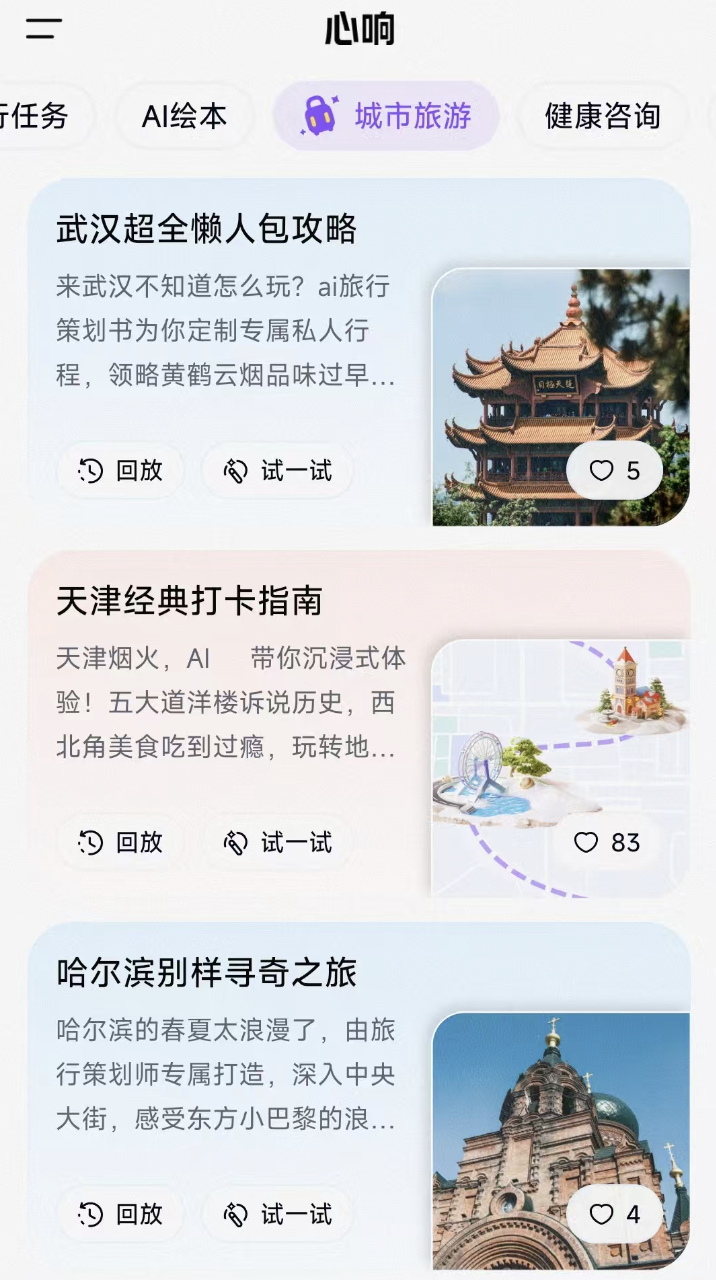Open the hamburger drawer menu
Viewport: 716px width, 1280px height.
click(x=44, y=29)
